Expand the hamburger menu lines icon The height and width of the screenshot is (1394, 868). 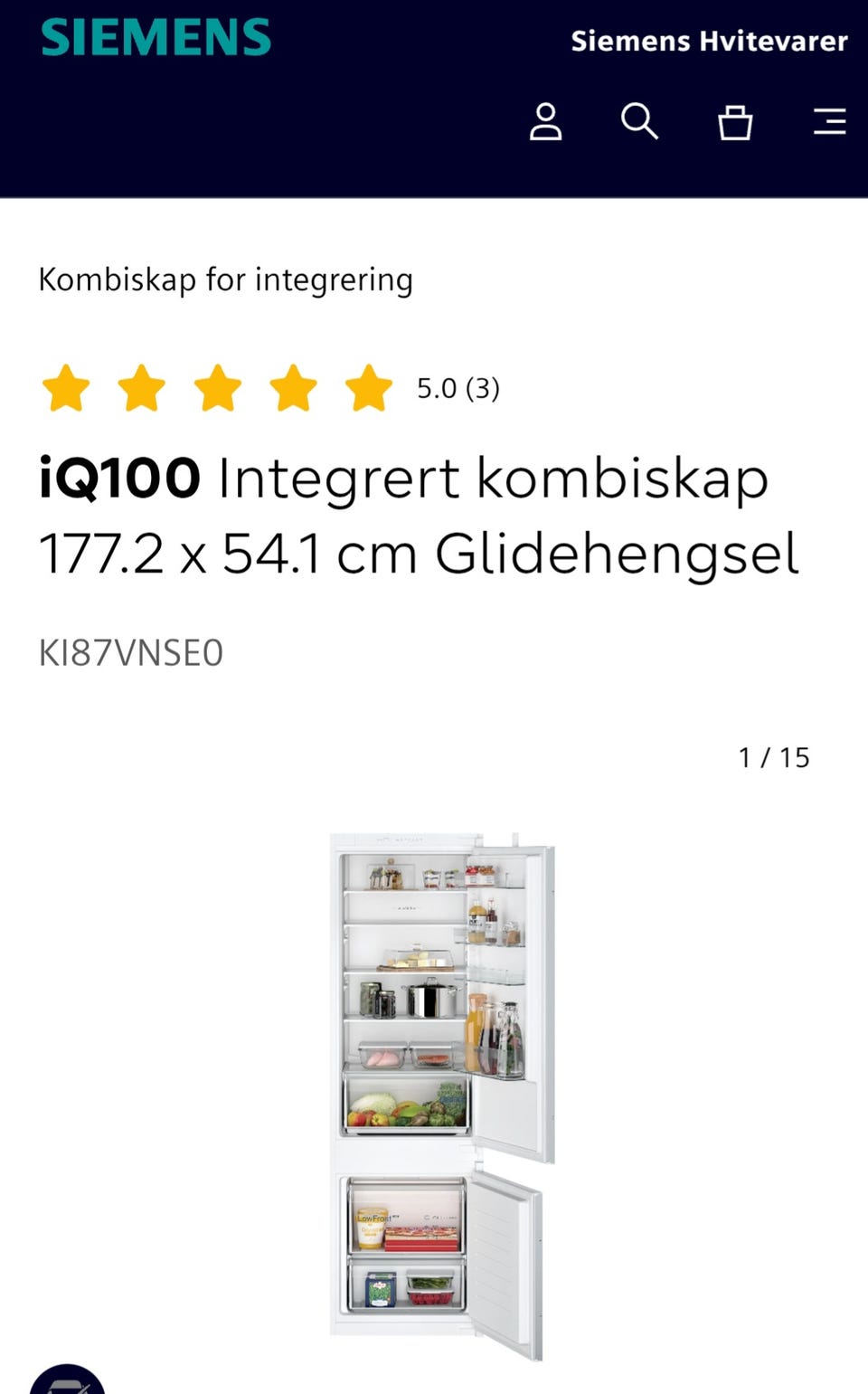[x=829, y=123]
